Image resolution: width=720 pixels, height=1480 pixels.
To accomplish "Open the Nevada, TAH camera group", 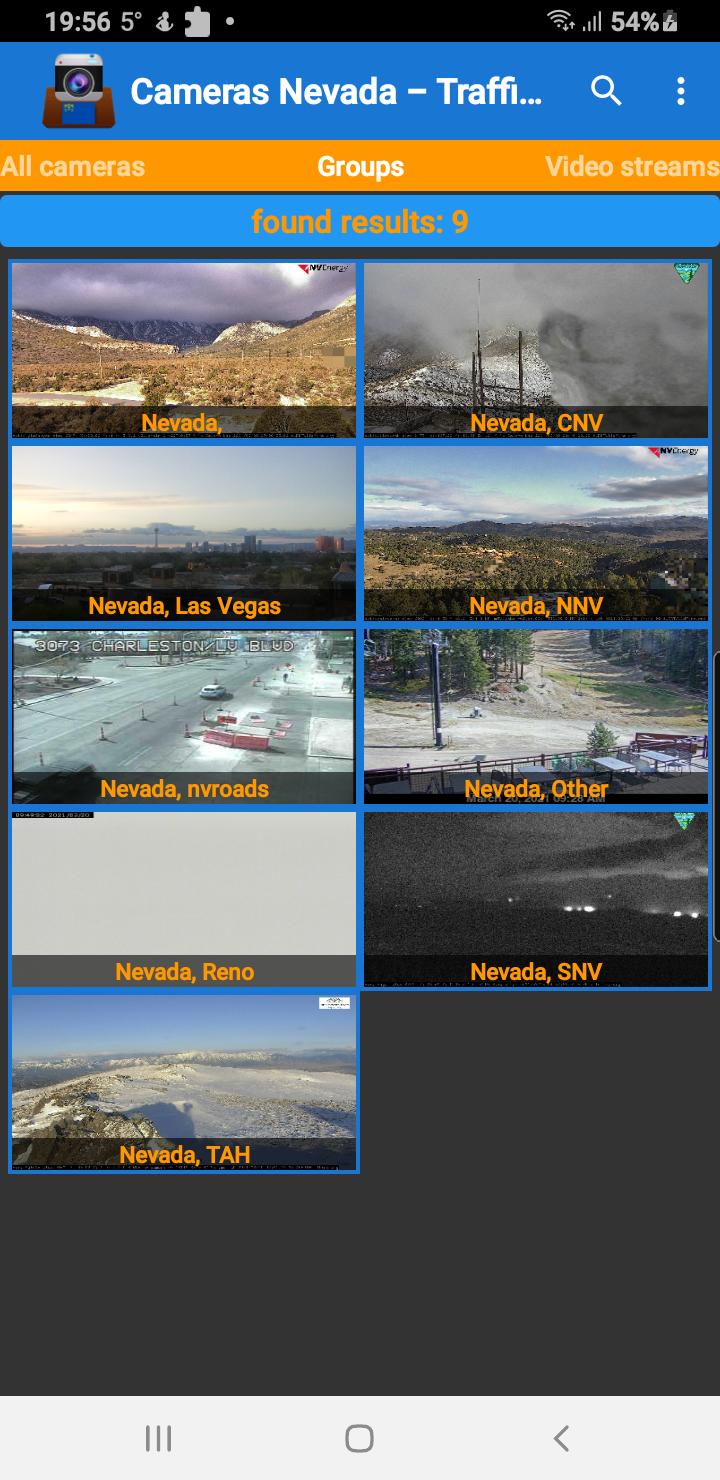I will pos(184,1082).
